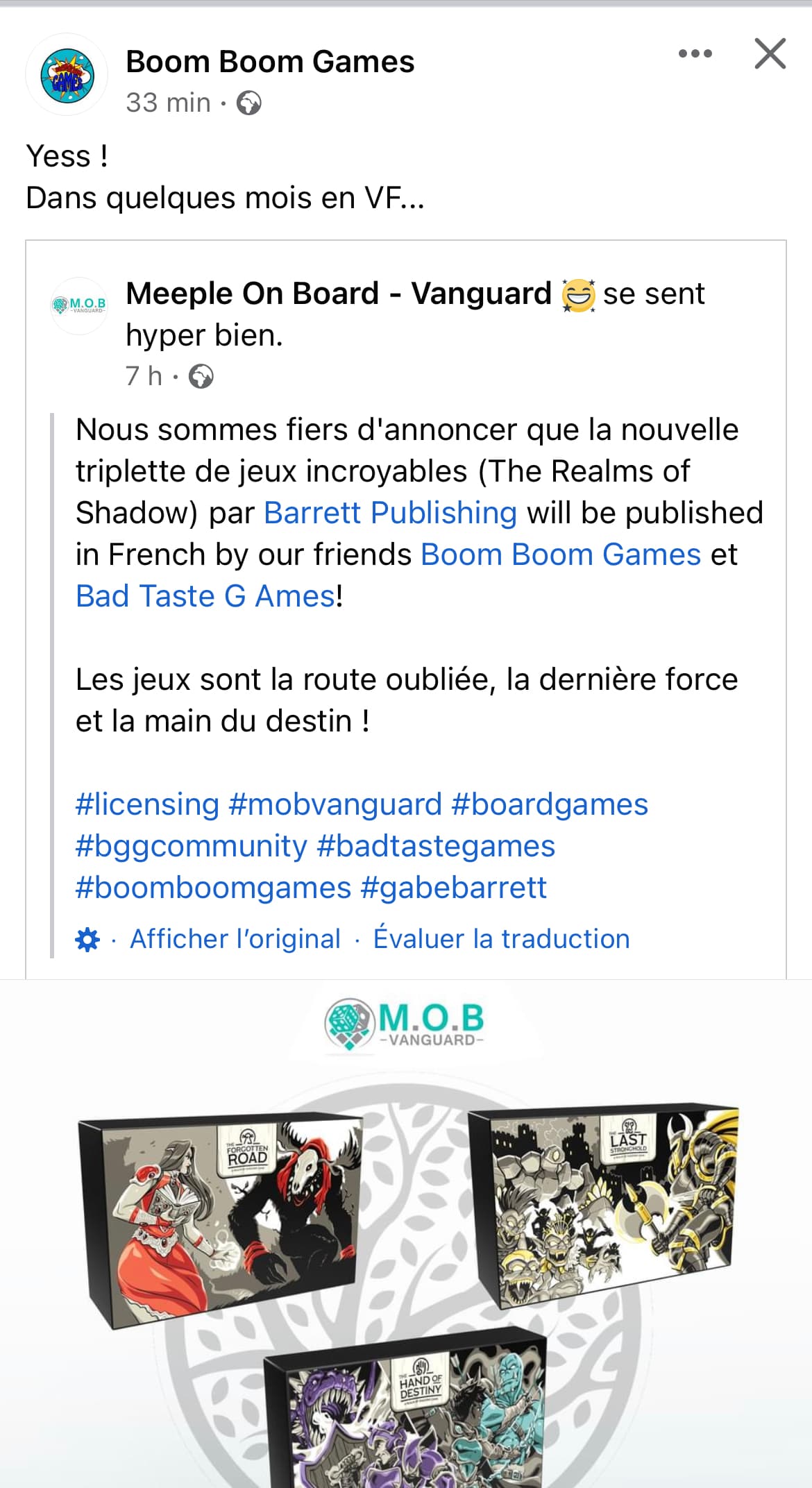Open the Bad Taste G Ames link

pos(206,596)
